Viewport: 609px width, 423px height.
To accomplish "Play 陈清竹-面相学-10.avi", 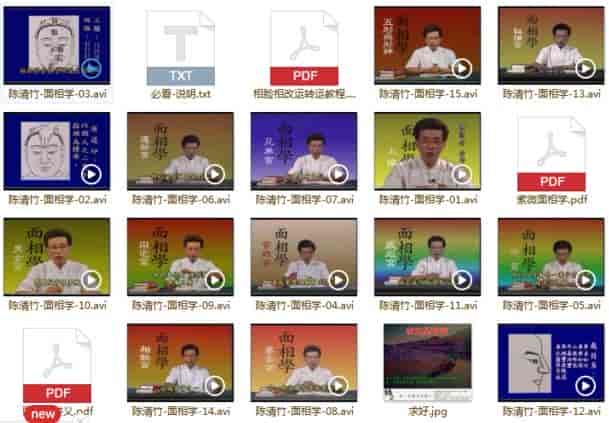I will click(57, 256).
